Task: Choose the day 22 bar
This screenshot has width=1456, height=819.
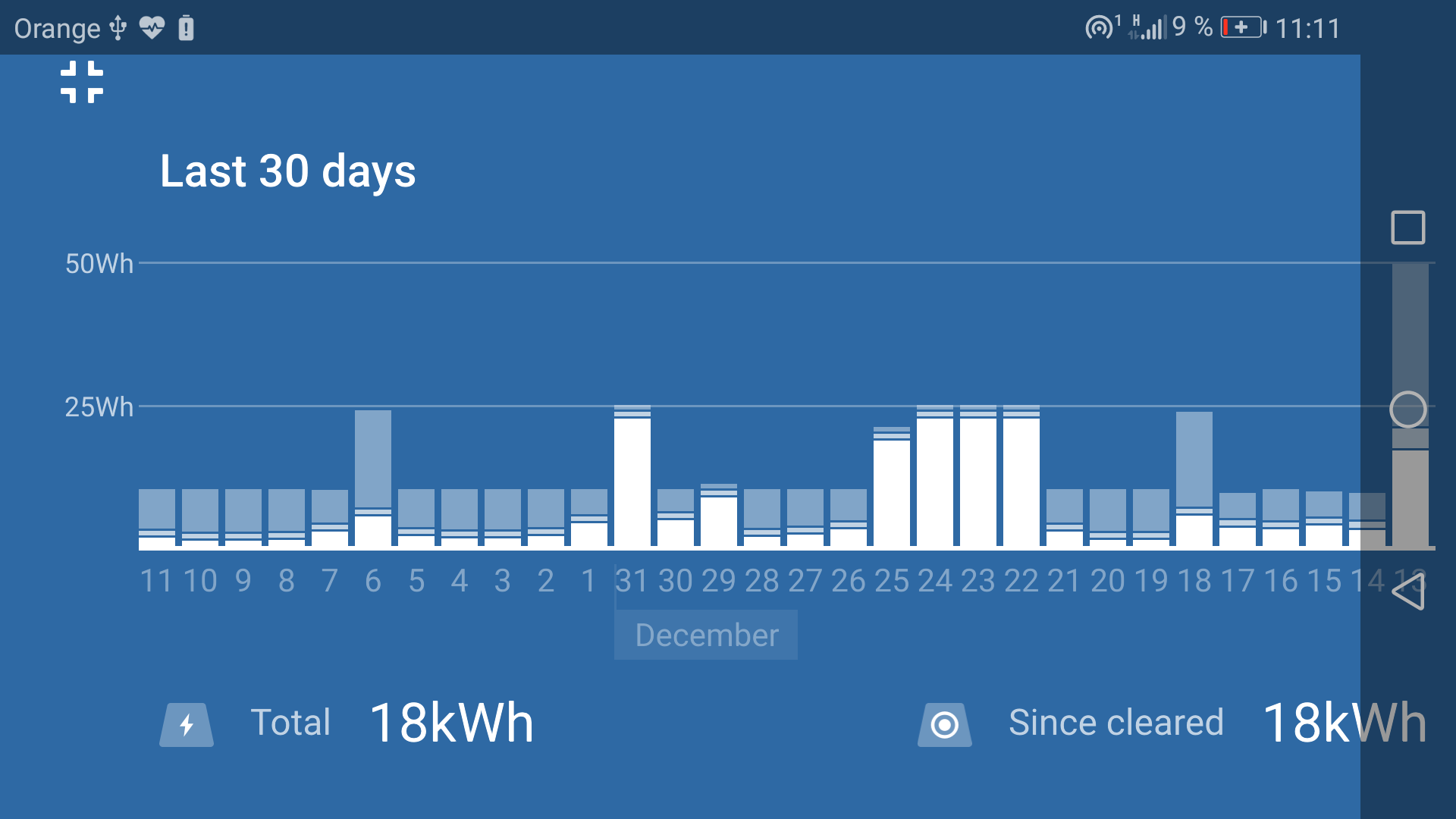Action: click(1021, 478)
